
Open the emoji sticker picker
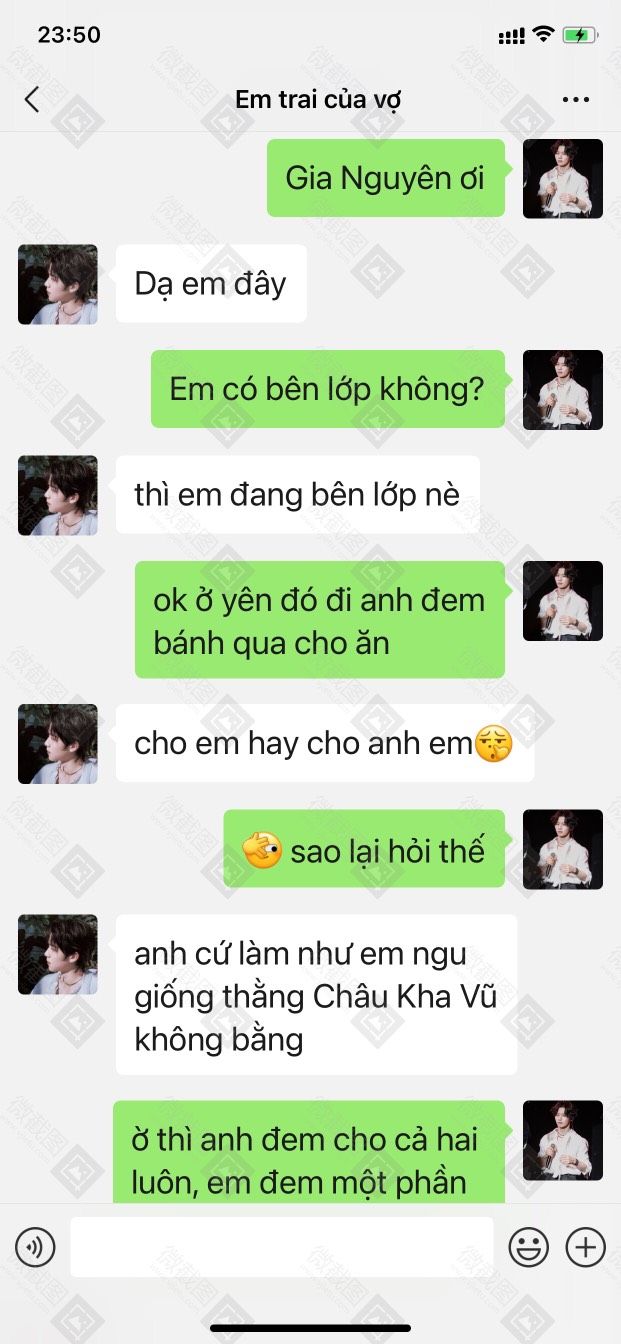(x=529, y=1247)
